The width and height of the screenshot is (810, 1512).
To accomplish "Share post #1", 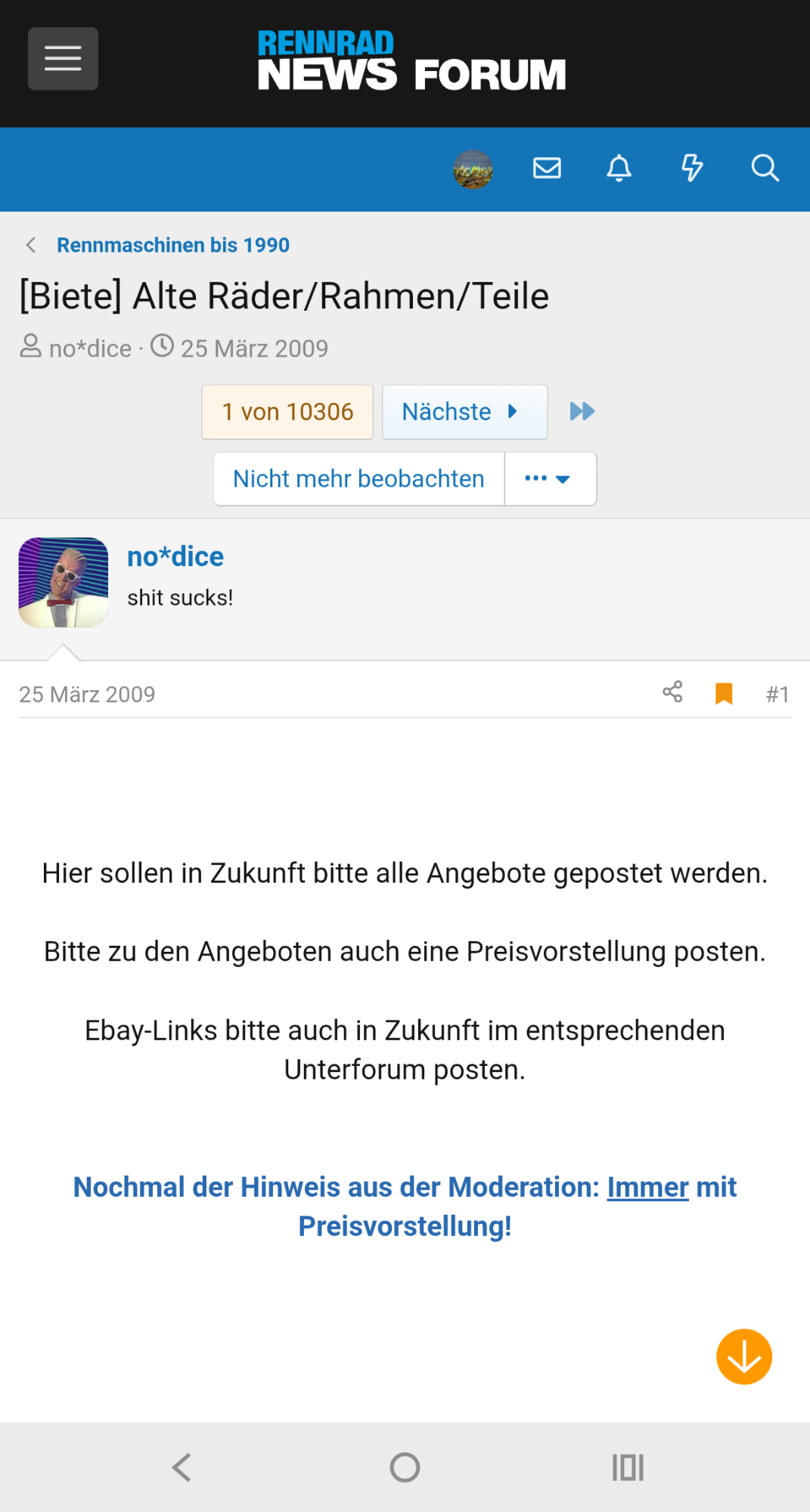I will pos(672,692).
